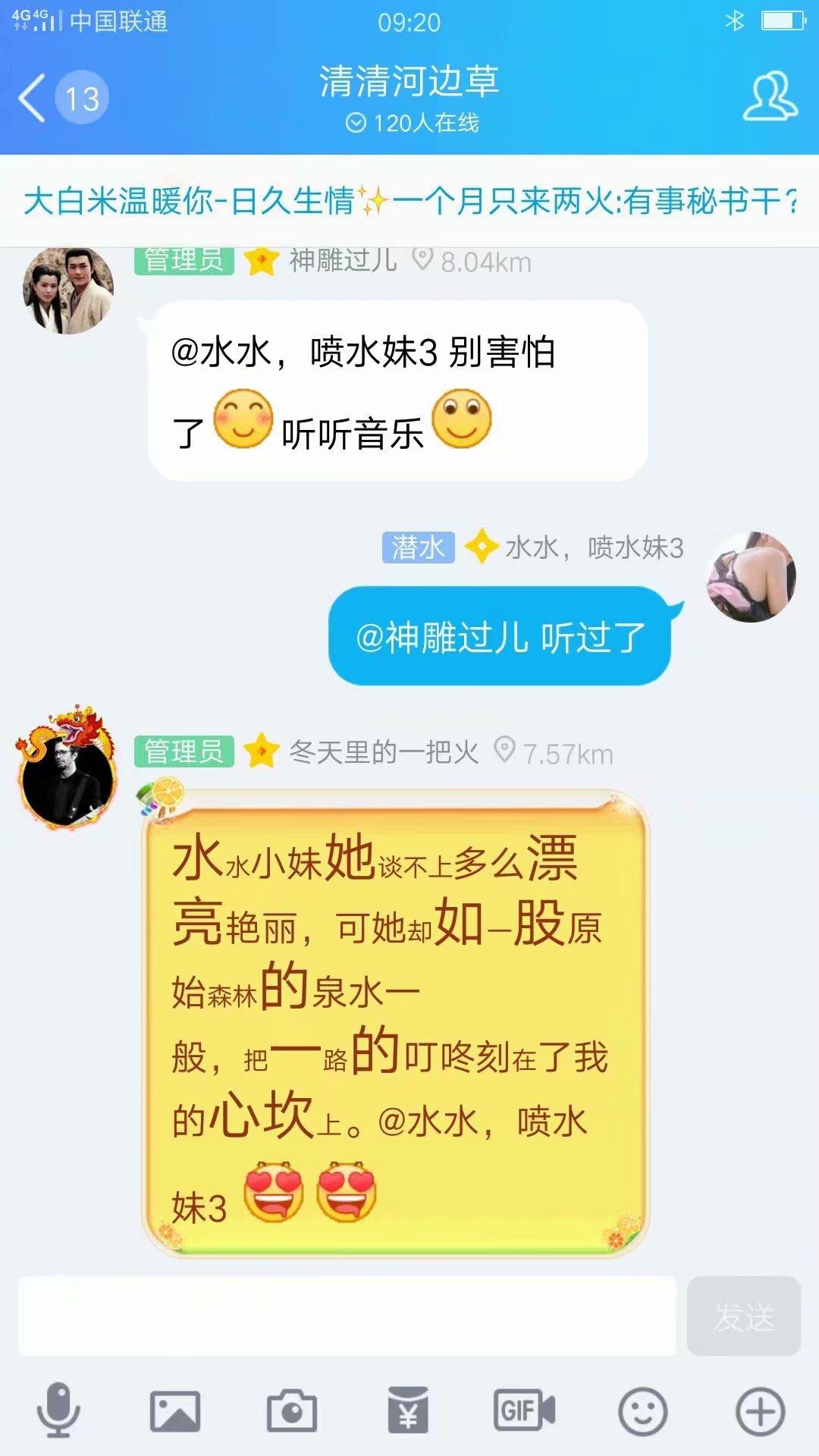
Task: Tap the 发送 send button
Action: coord(743,1316)
